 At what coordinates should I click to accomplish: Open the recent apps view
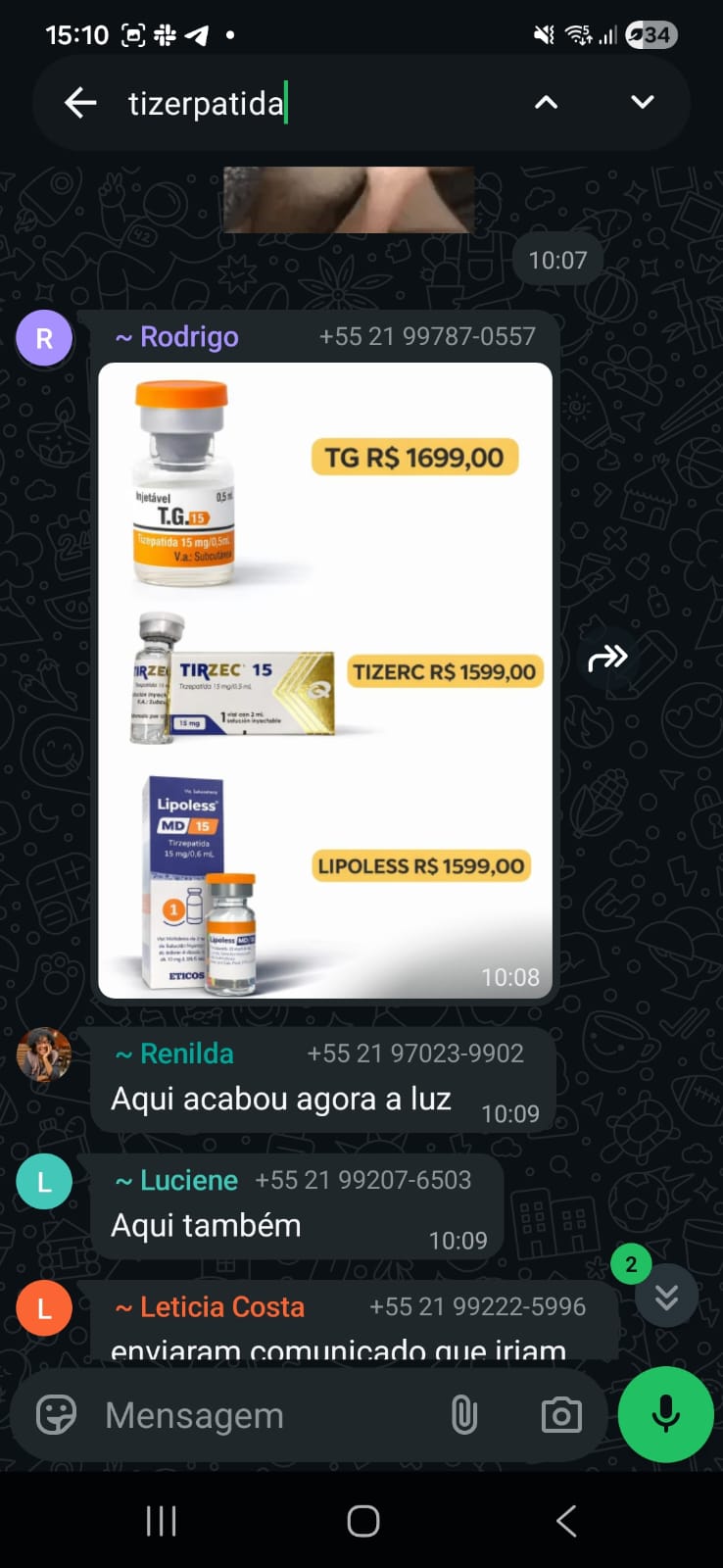point(161,1521)
